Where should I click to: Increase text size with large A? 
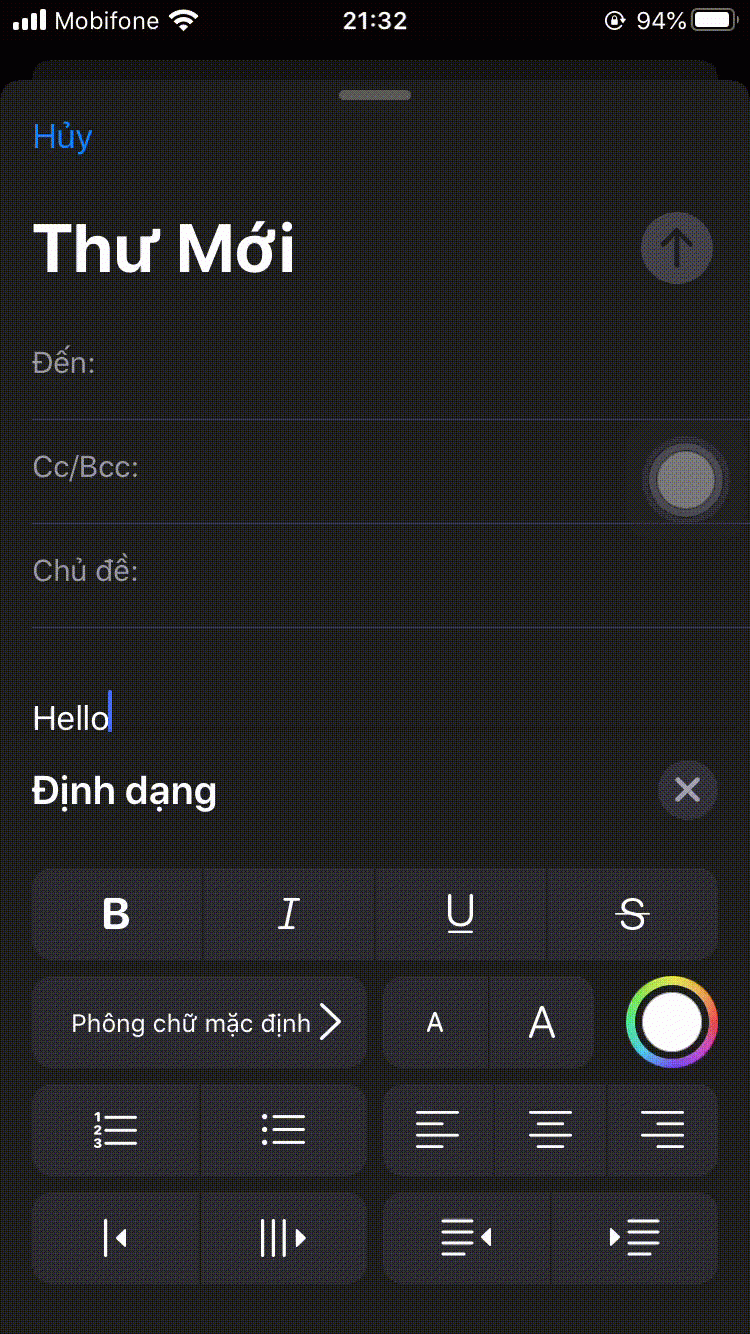(x=542, y=1022)
